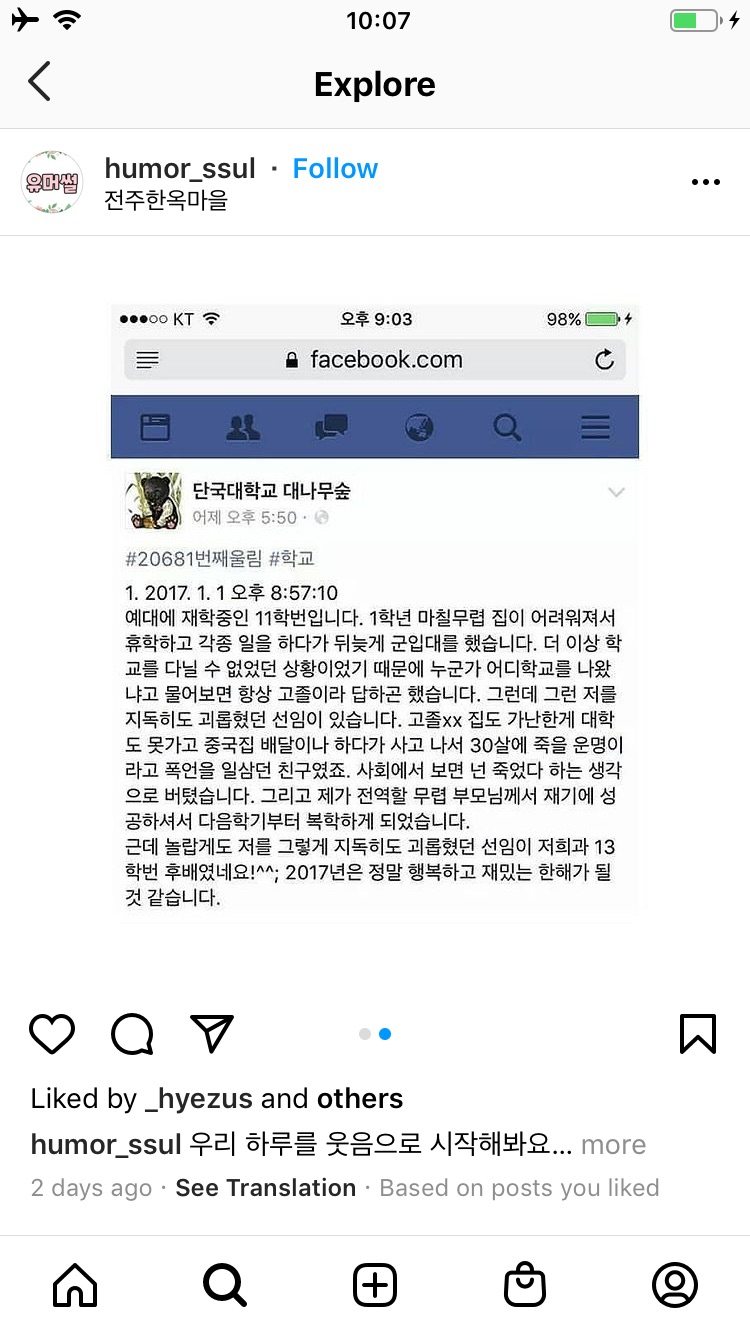Follow the humor_ssul account
750x1334 pixels.
(335, 168)
